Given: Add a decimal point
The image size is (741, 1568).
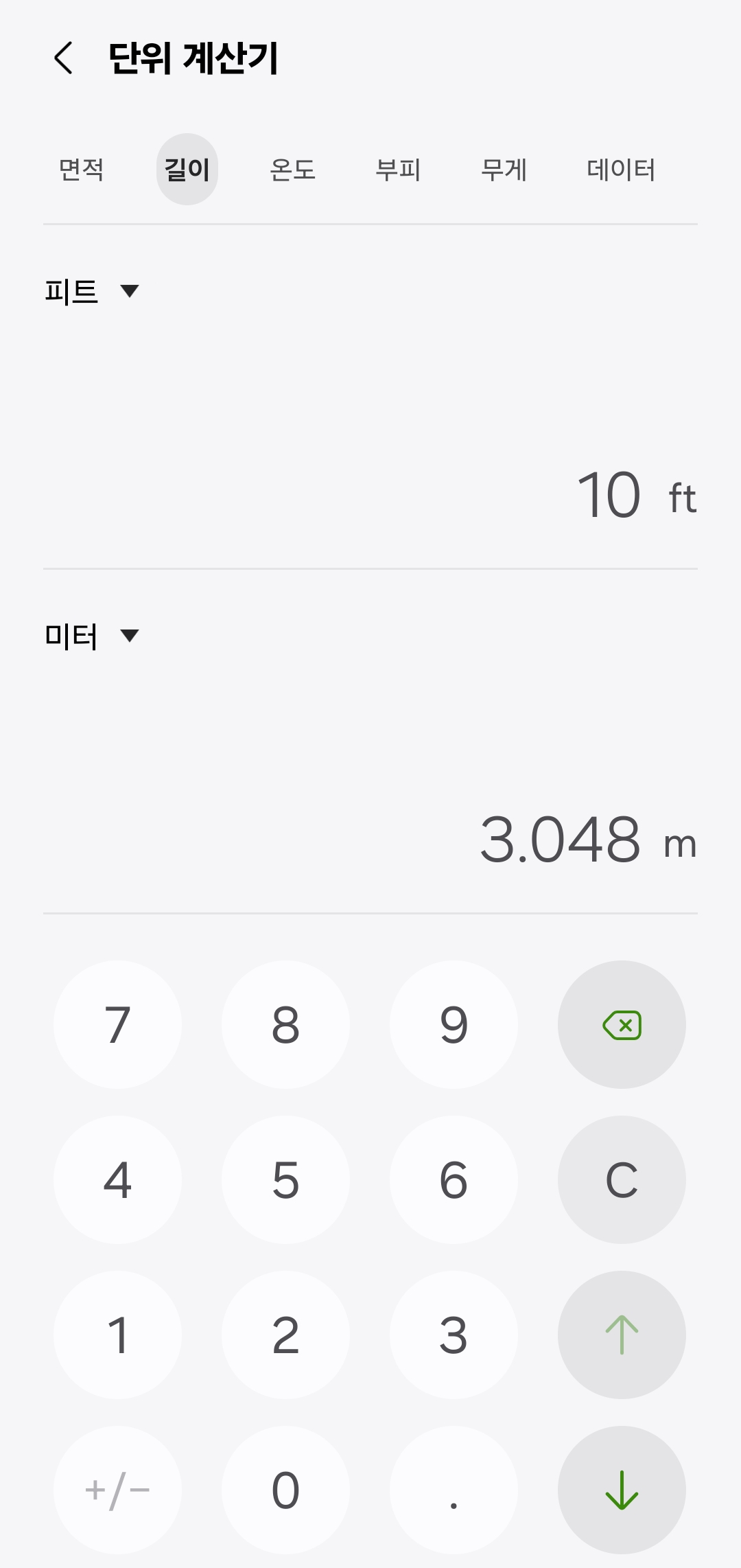Looking at the screenshot, I should click(454, 1490).
